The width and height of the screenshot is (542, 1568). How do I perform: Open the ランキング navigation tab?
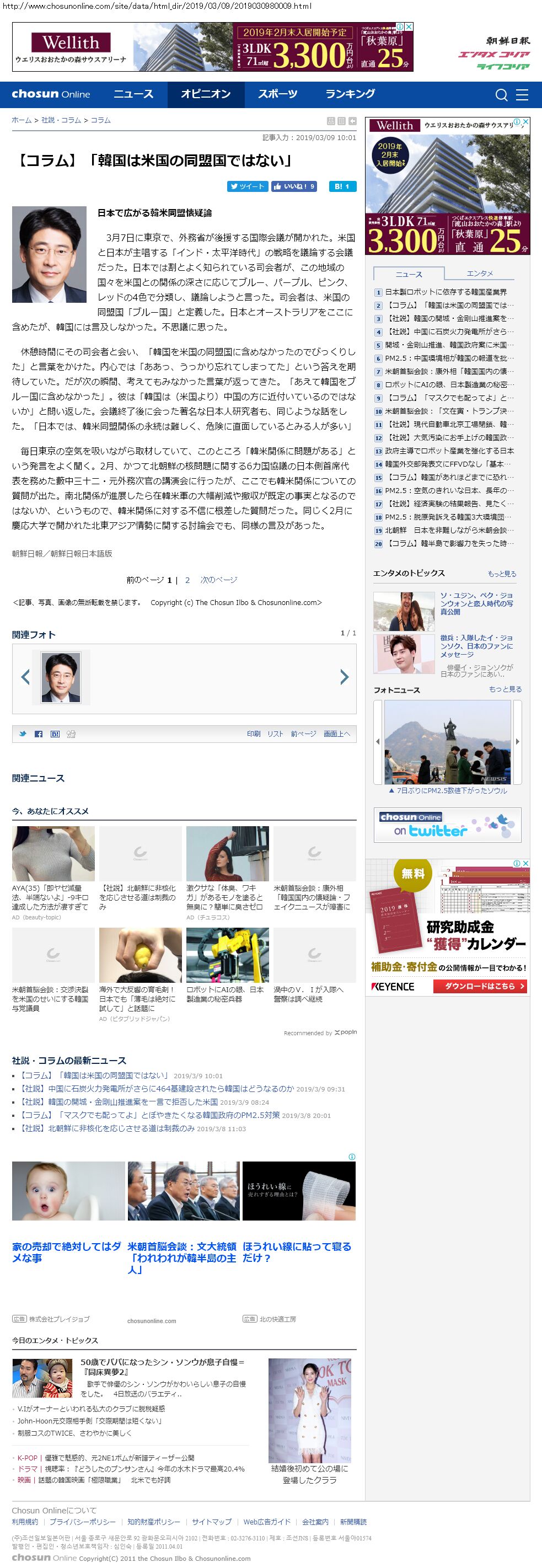tap(350, 94)
